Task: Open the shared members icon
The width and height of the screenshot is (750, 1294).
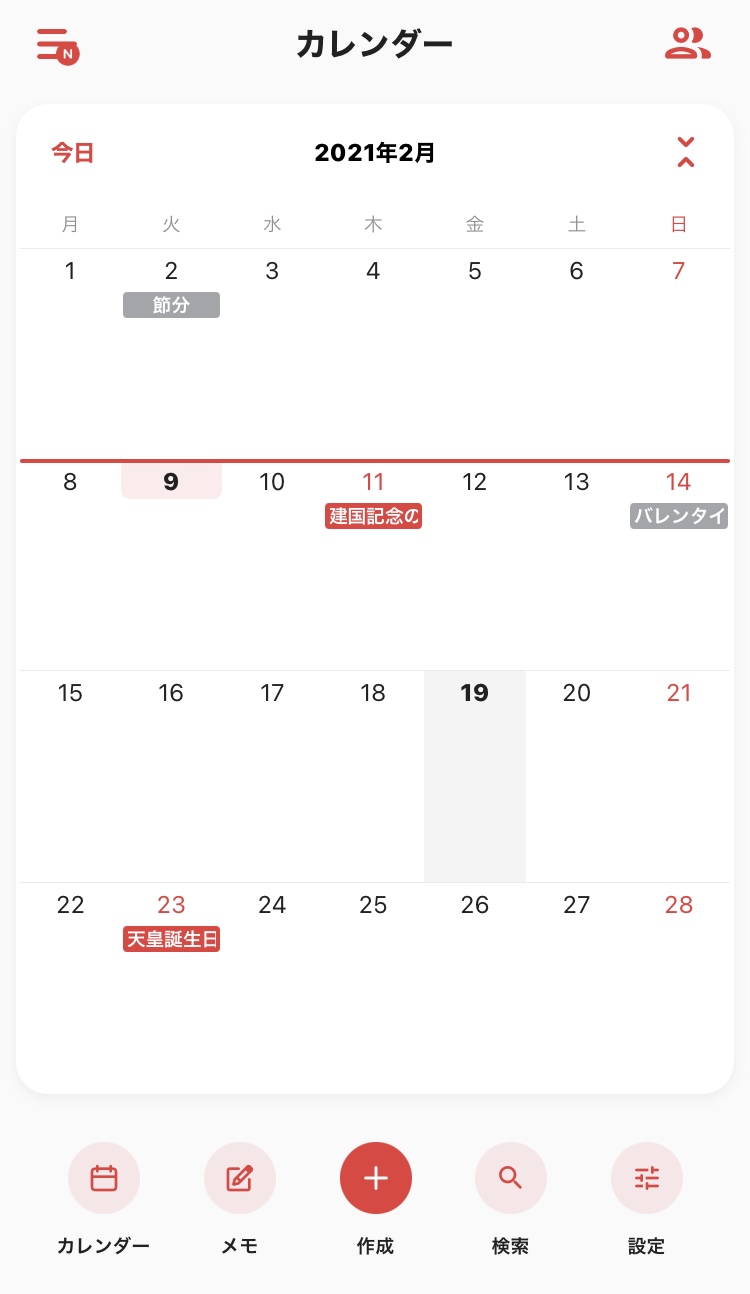Action: 688,44
